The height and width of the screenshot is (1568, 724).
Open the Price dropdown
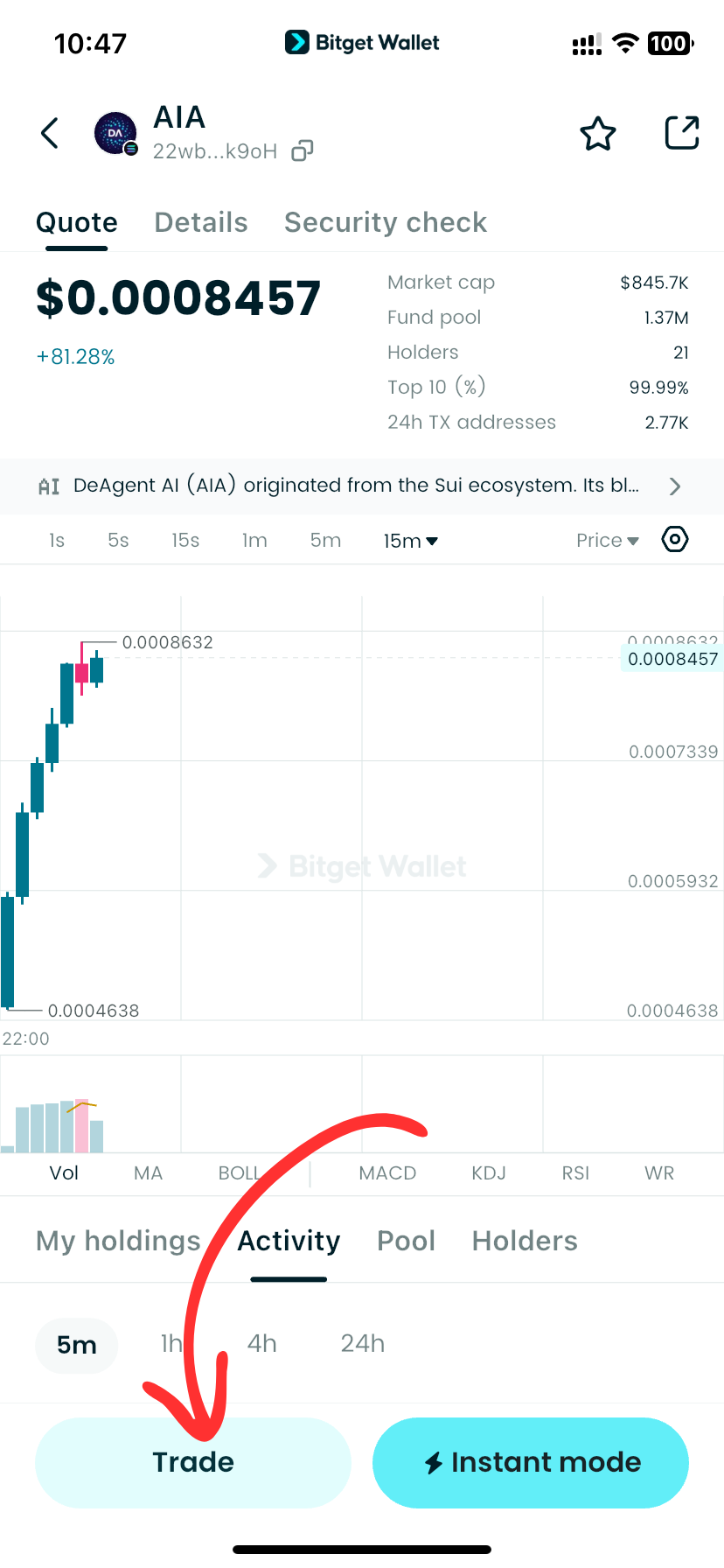(608, 541)
